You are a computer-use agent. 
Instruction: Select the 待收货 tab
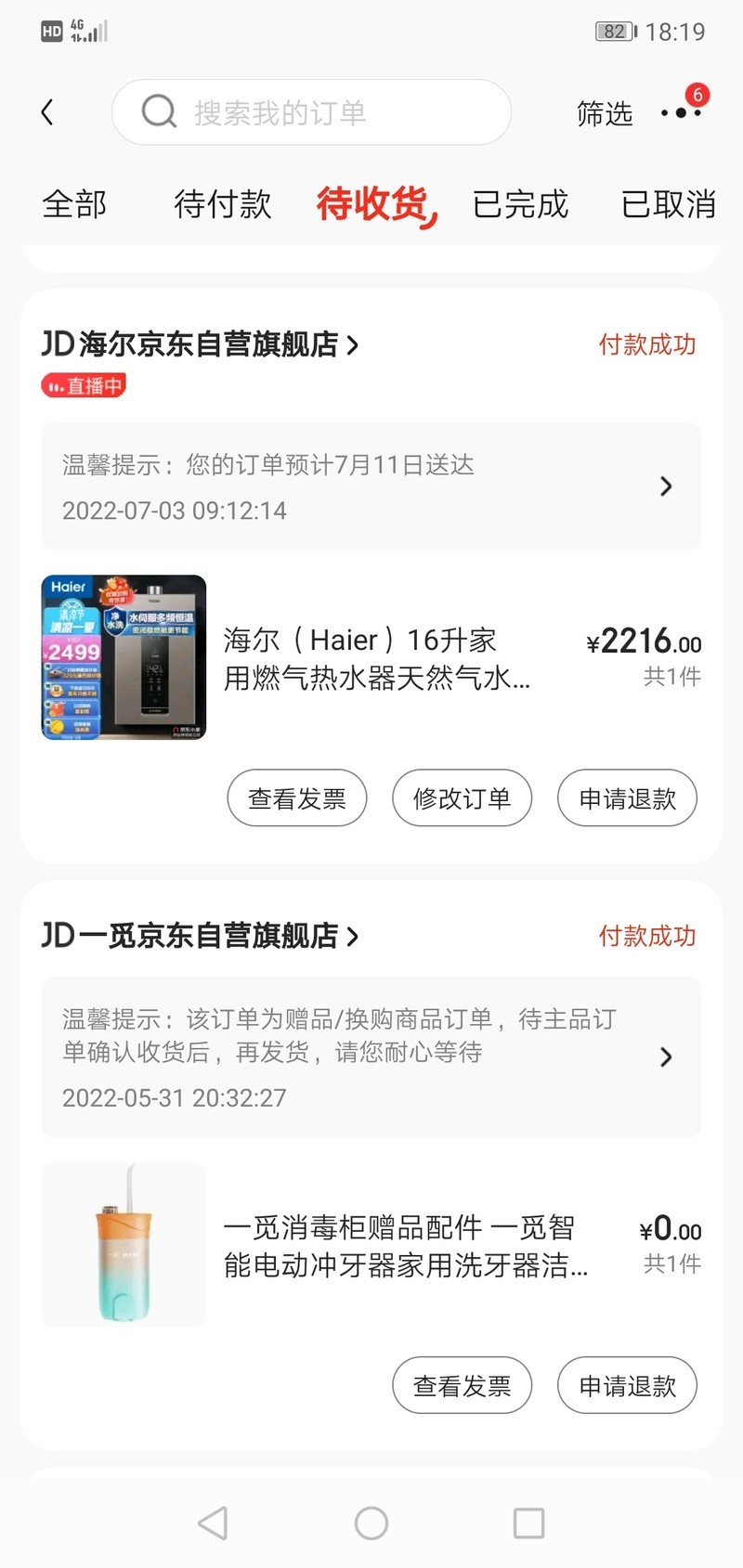tap(373, 204)
